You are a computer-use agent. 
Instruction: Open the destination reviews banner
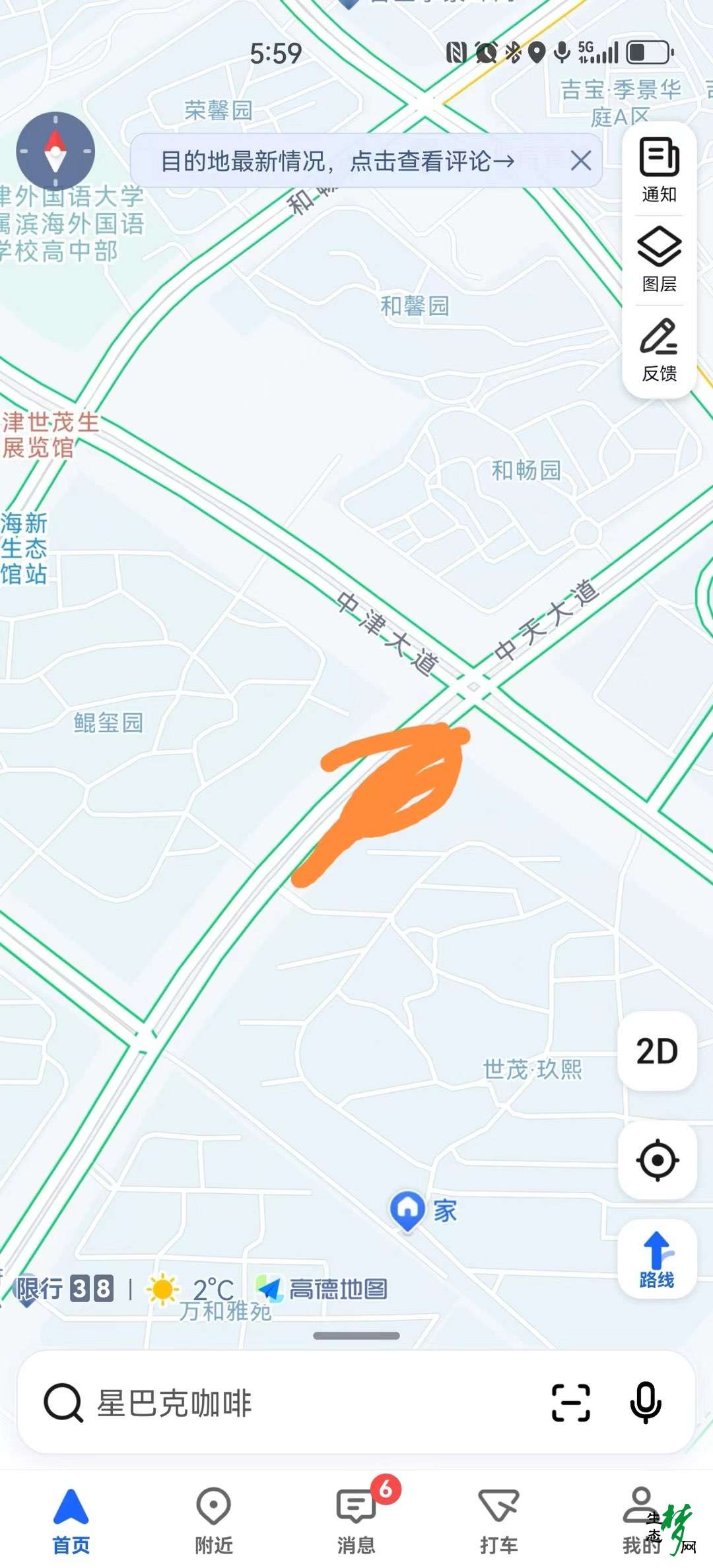point(337,161)
